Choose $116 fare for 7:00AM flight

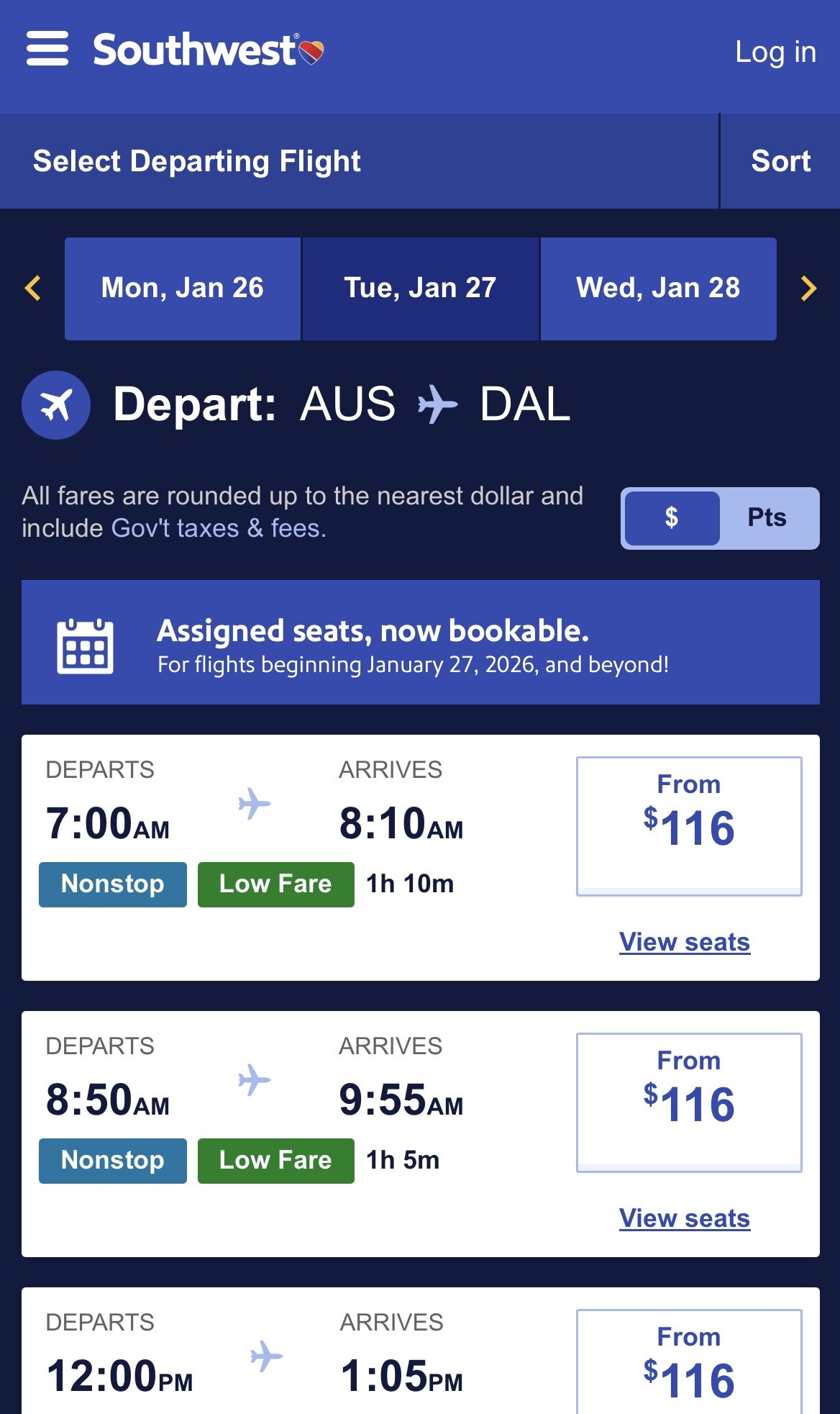[689, 826]
